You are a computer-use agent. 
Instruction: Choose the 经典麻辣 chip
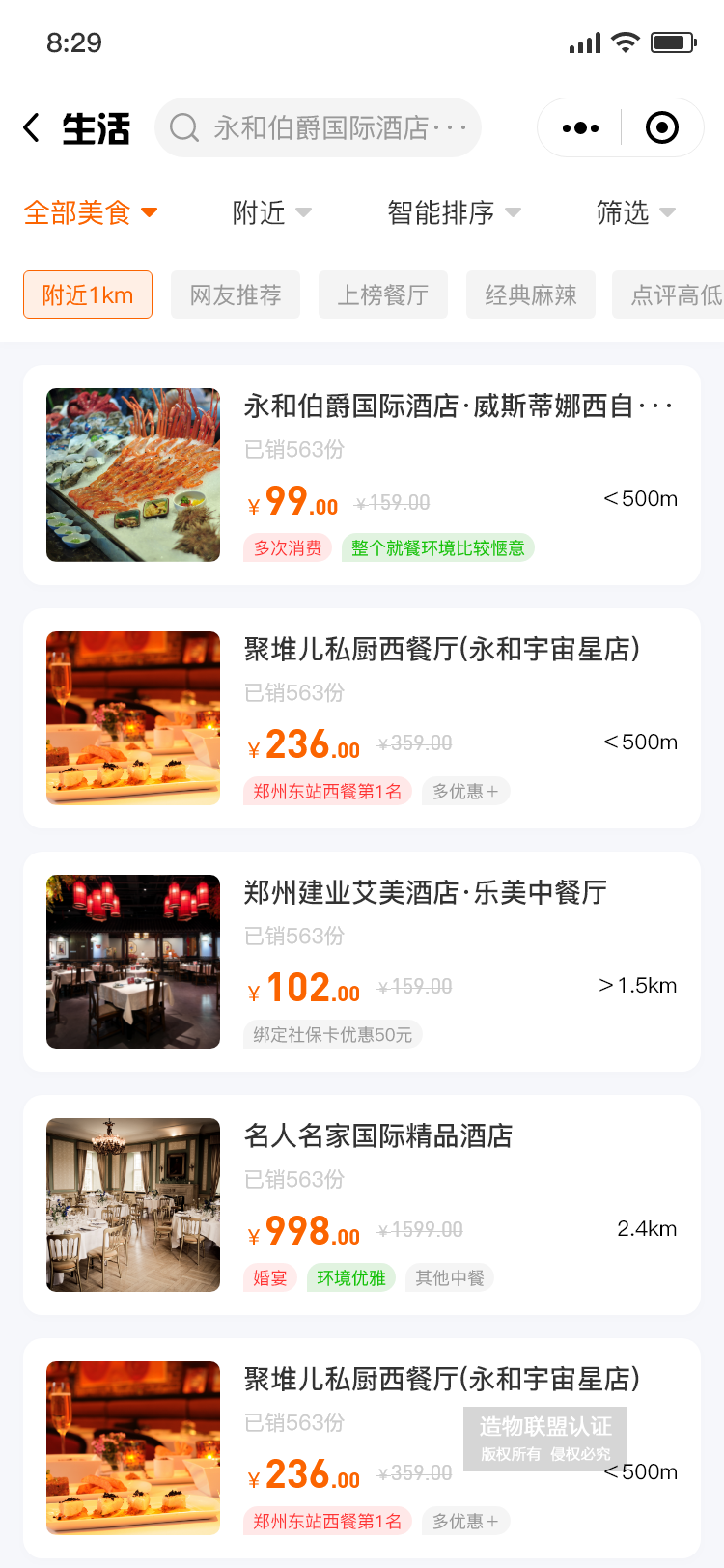tap(531, 294)
